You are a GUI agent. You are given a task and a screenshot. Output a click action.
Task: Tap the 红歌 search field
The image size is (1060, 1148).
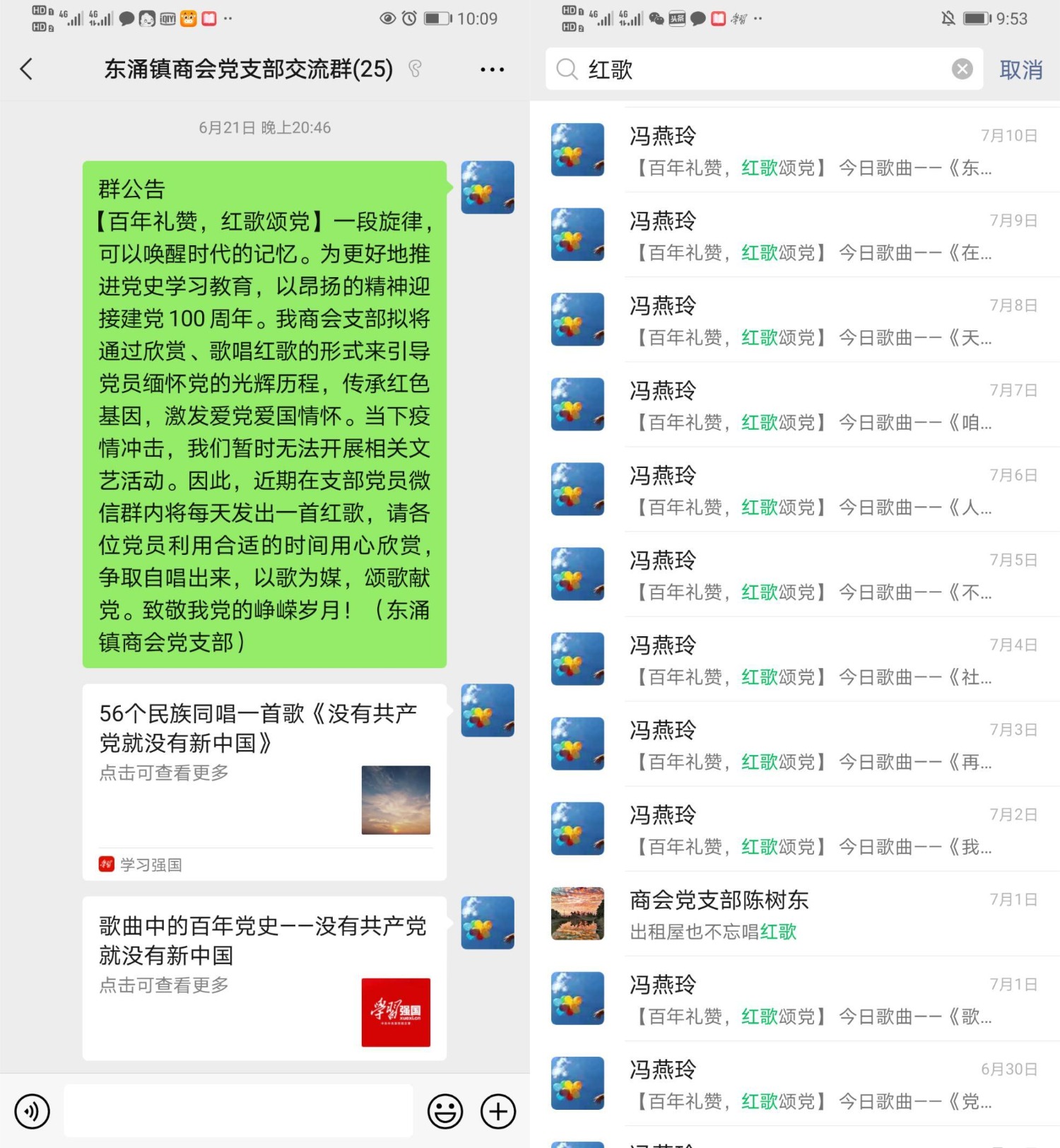(763, 69)
